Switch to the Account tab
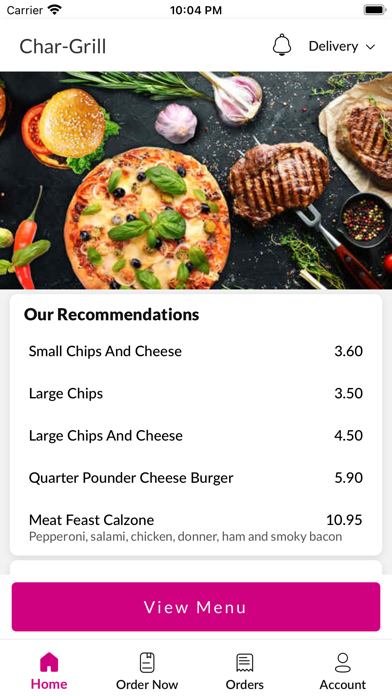This screenshot has height=696, width=392. click(x=343, y=671)
